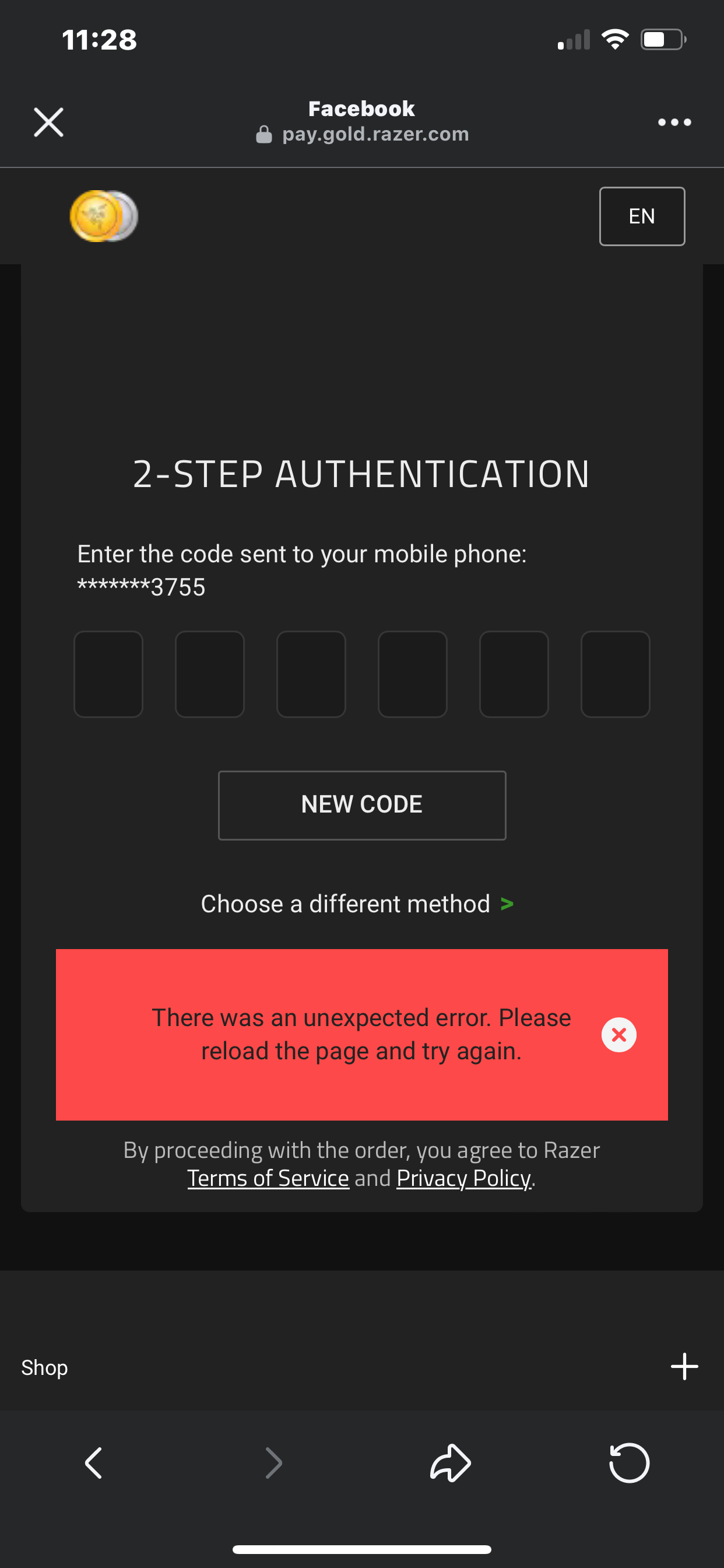Tap the first code digit box

point(108,674)
